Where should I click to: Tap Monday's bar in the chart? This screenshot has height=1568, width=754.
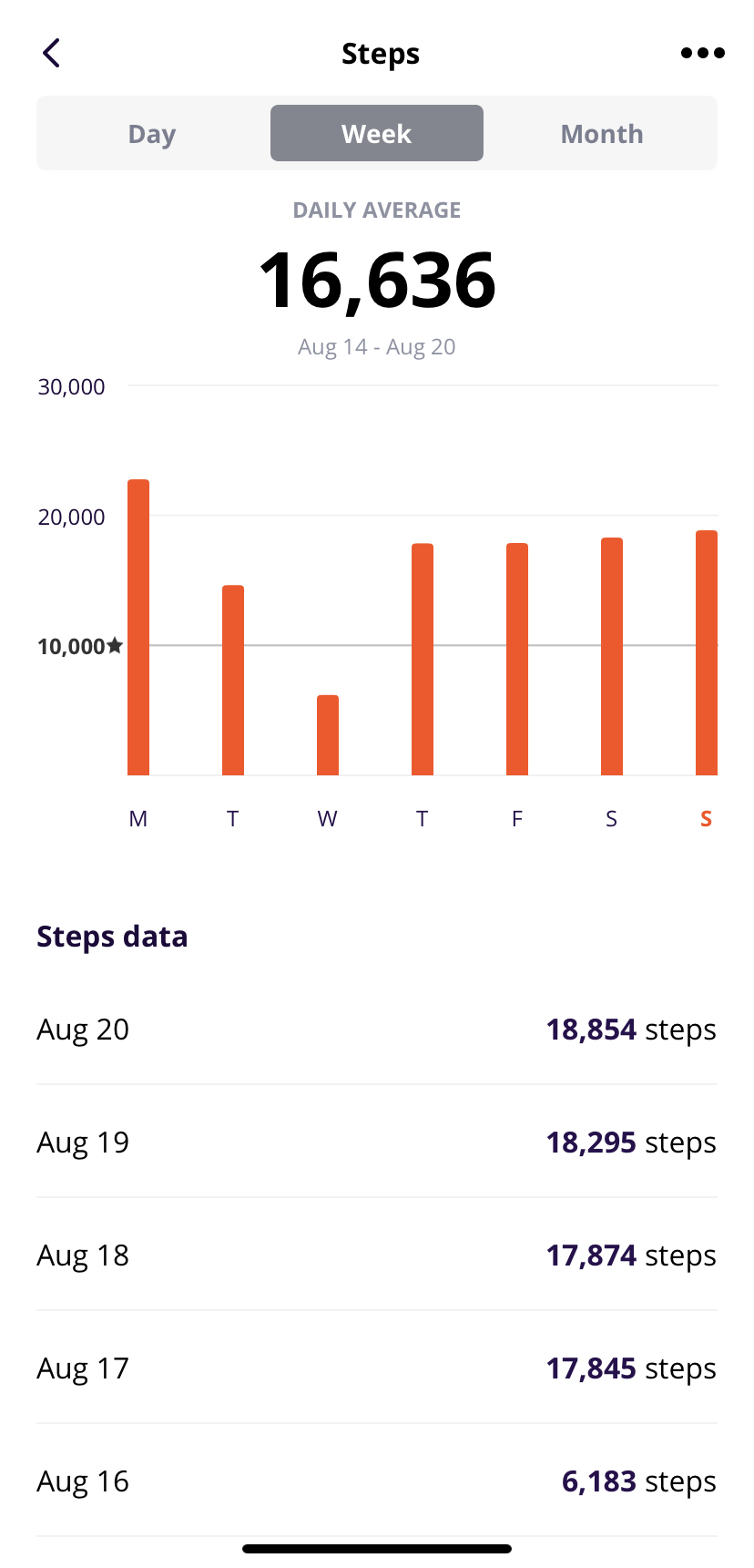point(138,629)
